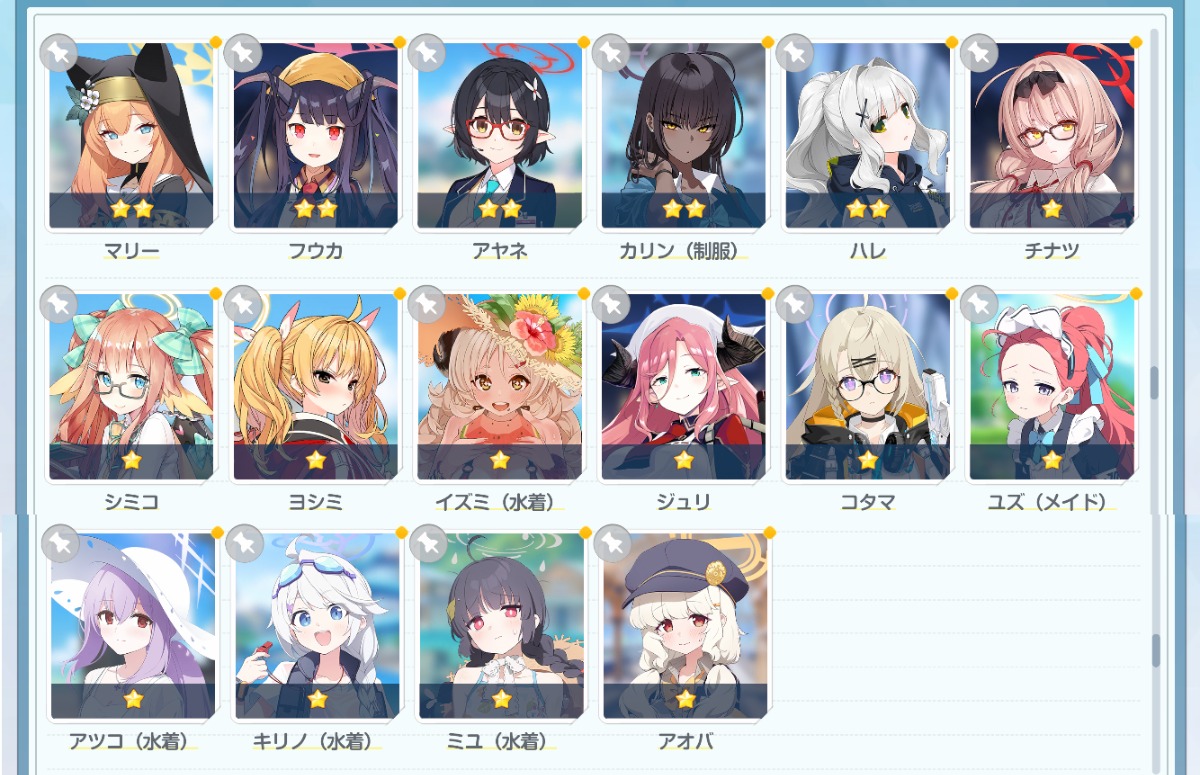
Task: Open シミコ character card
Action: [x=131, y=385]
